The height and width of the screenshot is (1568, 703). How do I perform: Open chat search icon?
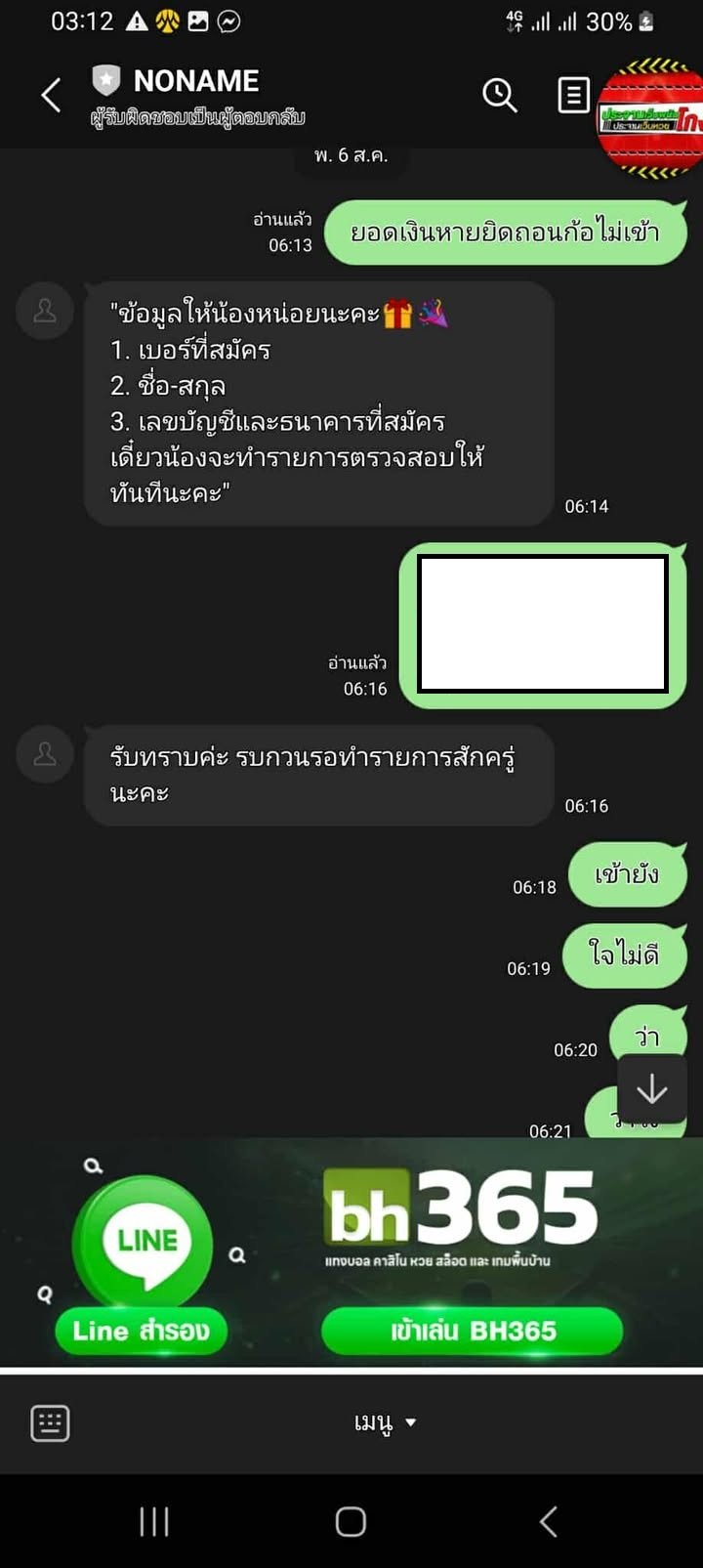(x=499, y=95)
